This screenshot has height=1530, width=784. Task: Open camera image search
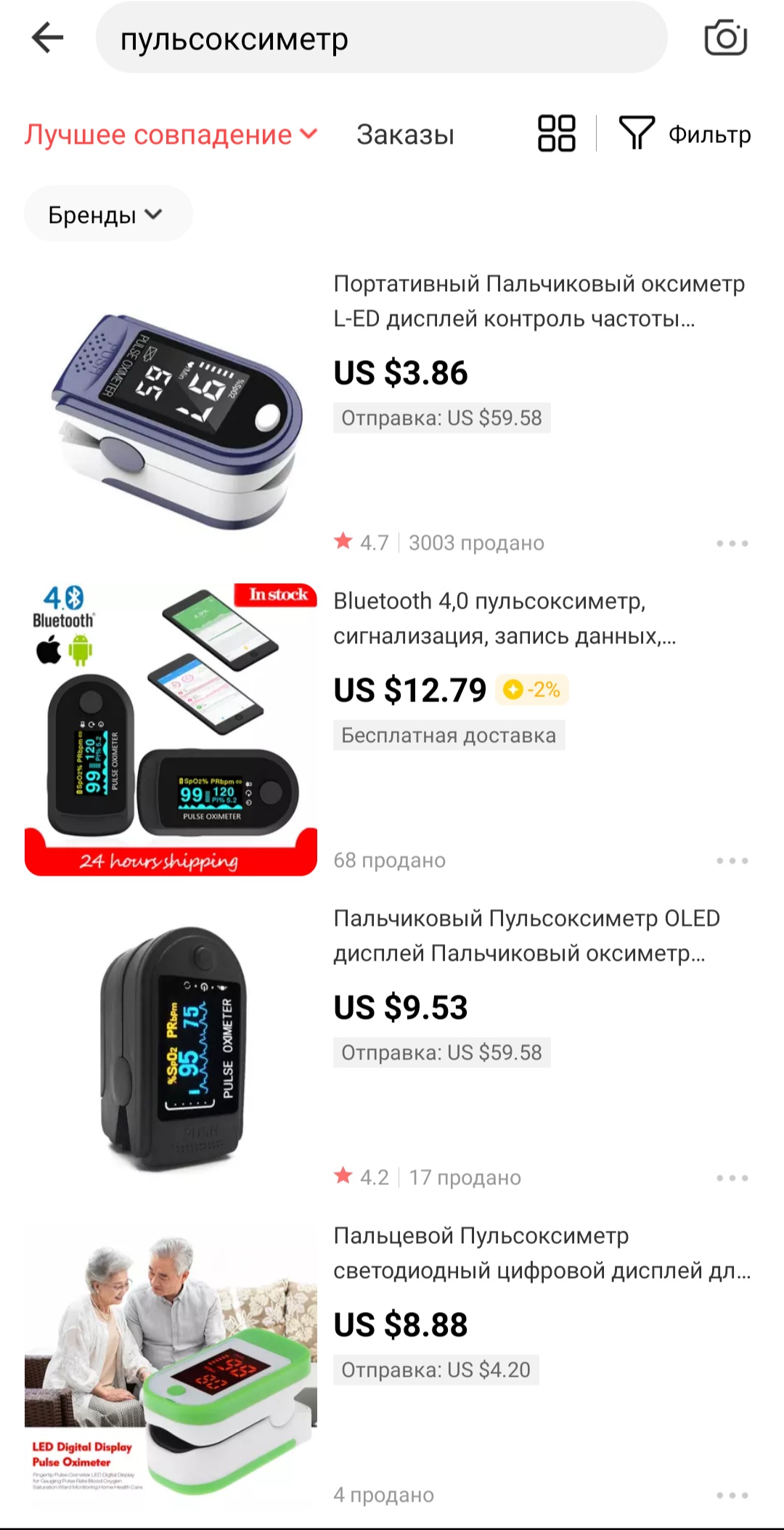[725, 38]
